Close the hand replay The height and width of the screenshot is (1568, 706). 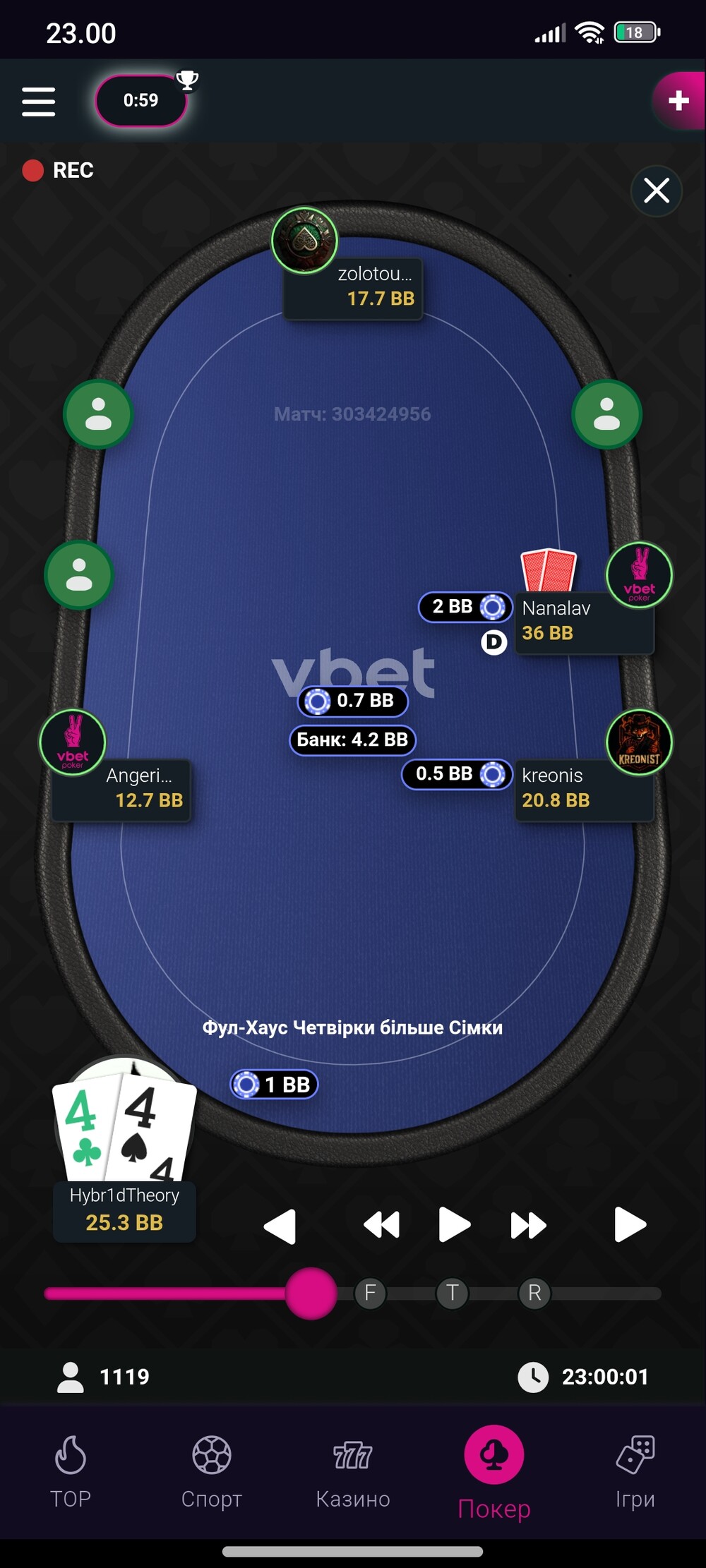pyautogui.click(x=657, y=191)
